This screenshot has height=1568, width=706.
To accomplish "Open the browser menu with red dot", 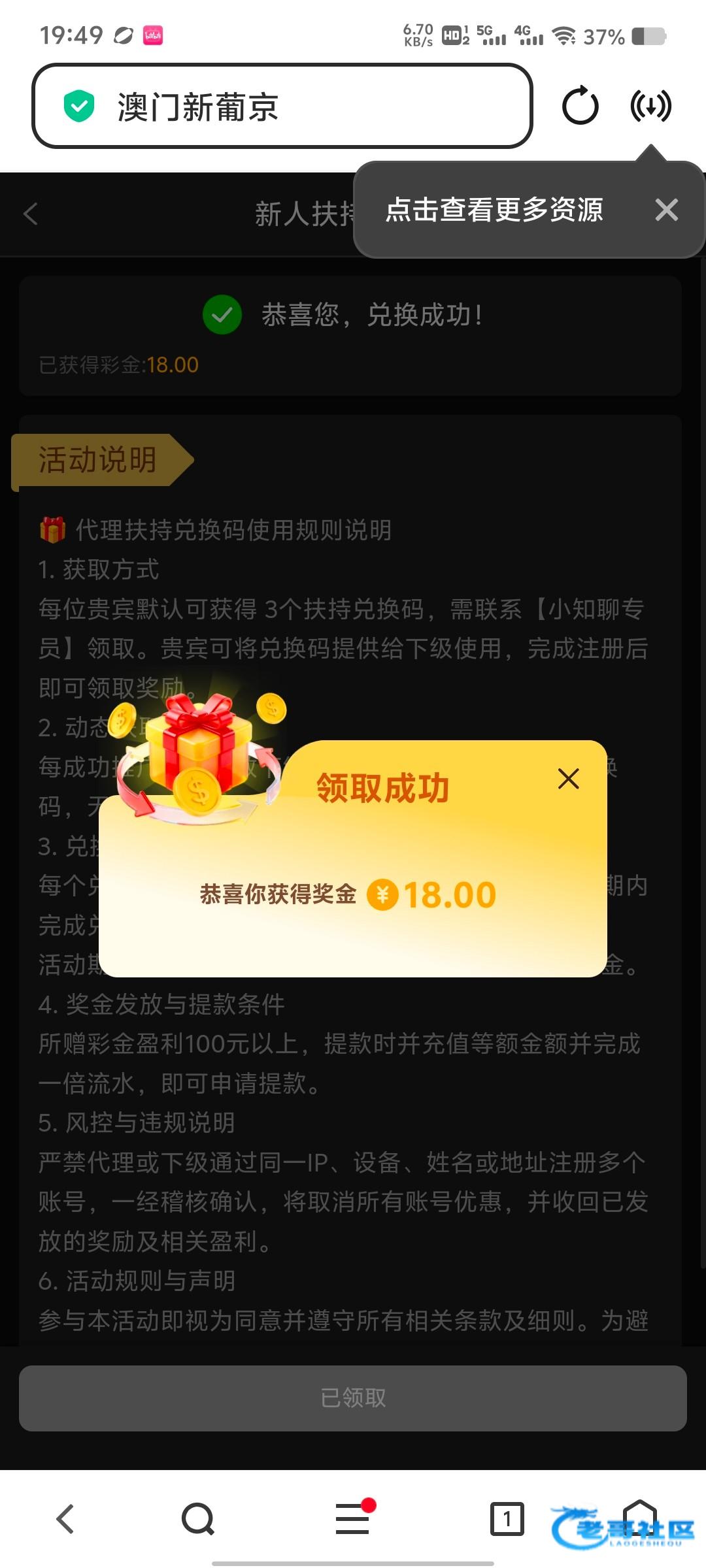I will pos(353,1519).
